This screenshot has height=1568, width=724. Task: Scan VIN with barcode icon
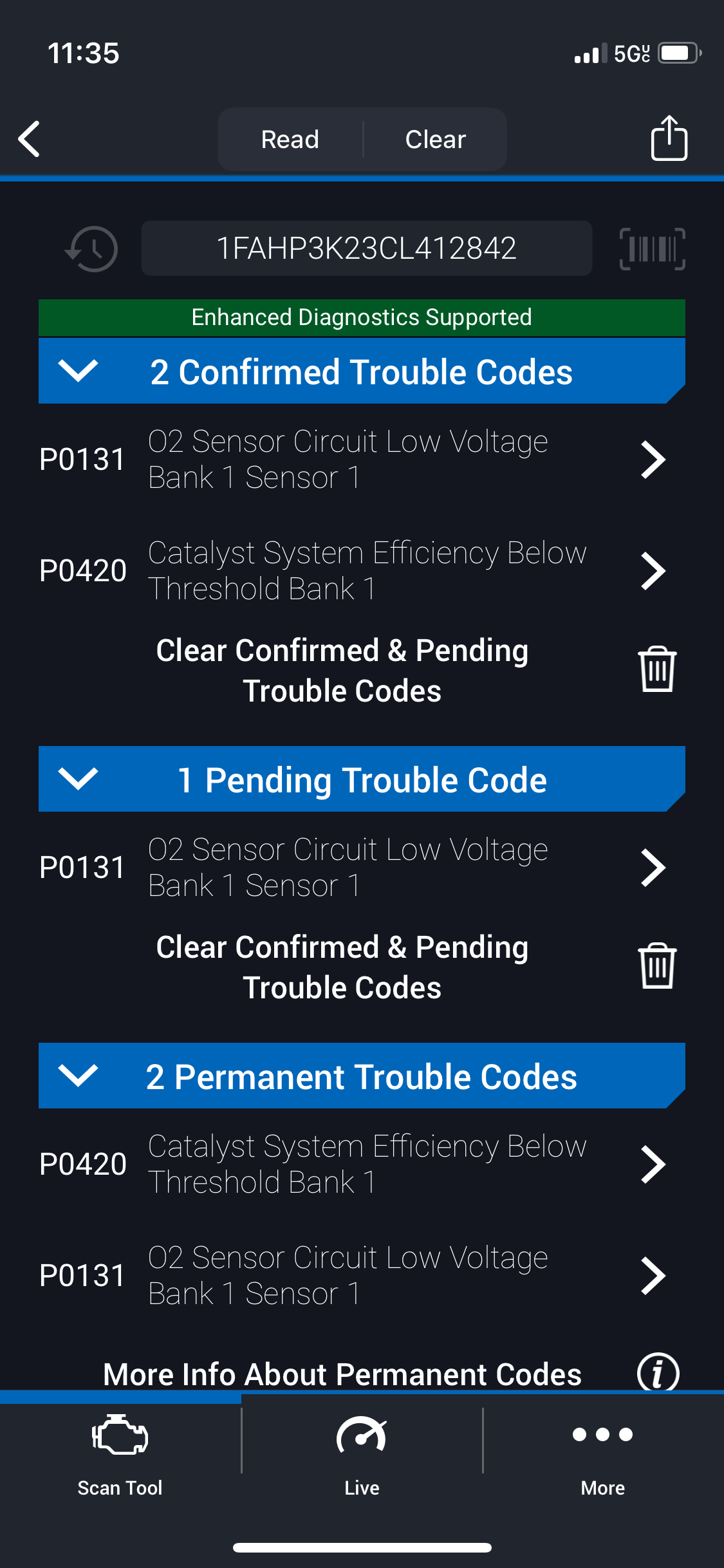[x=652, y=249]
